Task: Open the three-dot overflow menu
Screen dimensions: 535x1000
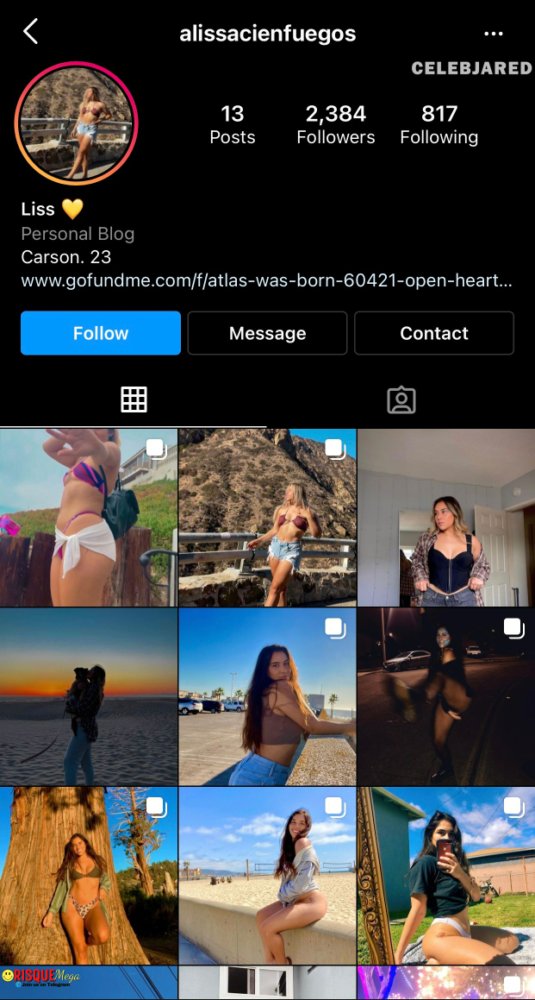Action: pyautogui.click(x=494, y=34)
